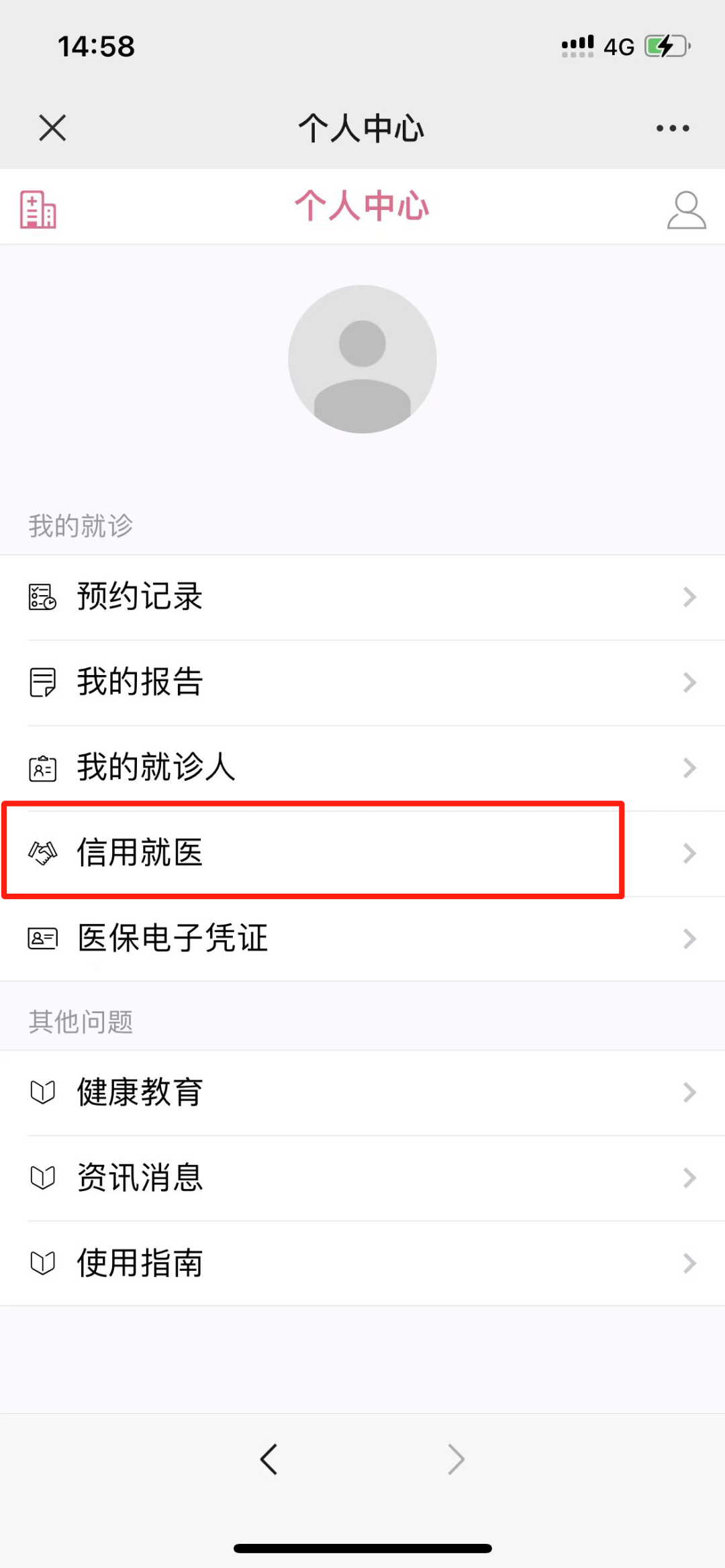Click the 预约记录 appointment record icon
The image size is (725, 1568).
click(x=42, y=597)
